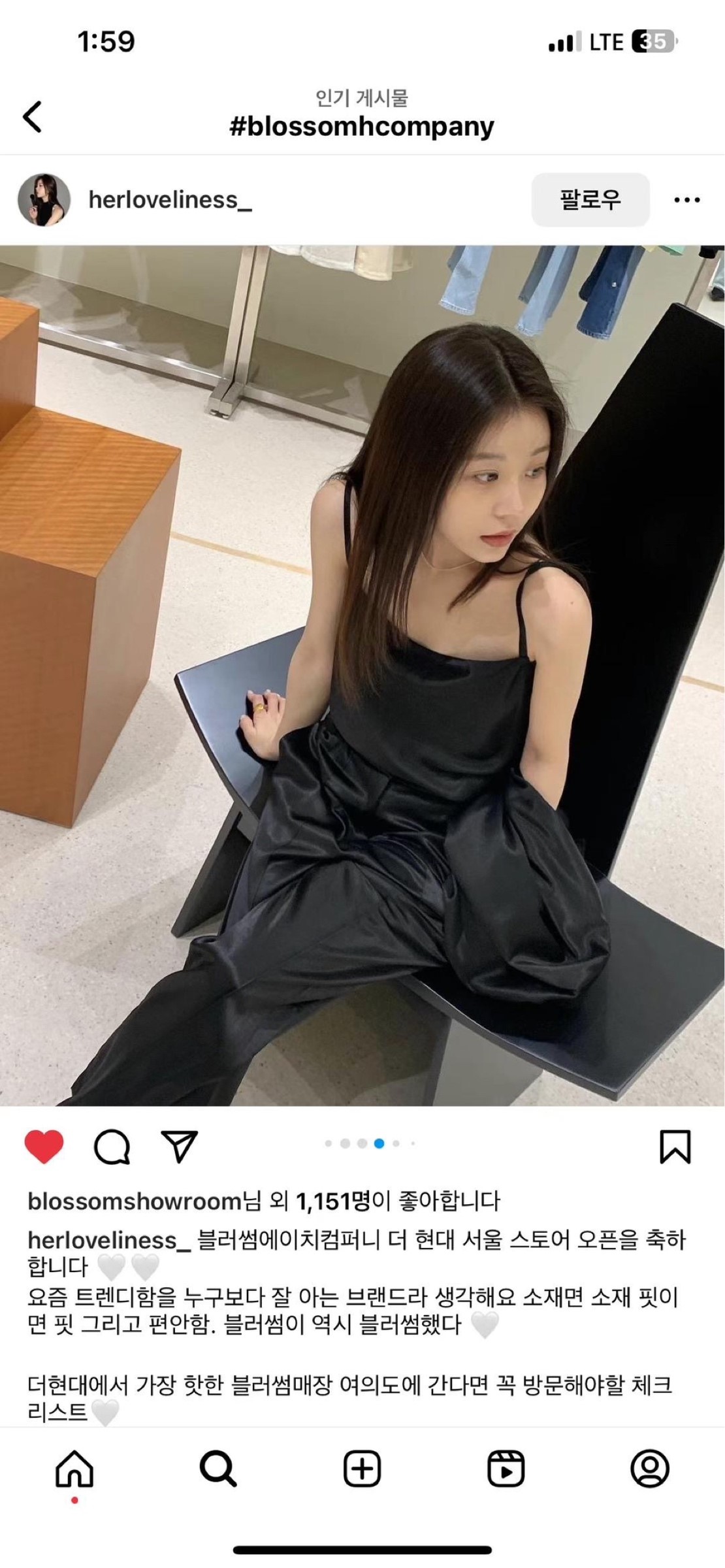The height and width of the screenshot is (1568, 725).
Task: Open the comments on this post
Action: (112, 1147)
